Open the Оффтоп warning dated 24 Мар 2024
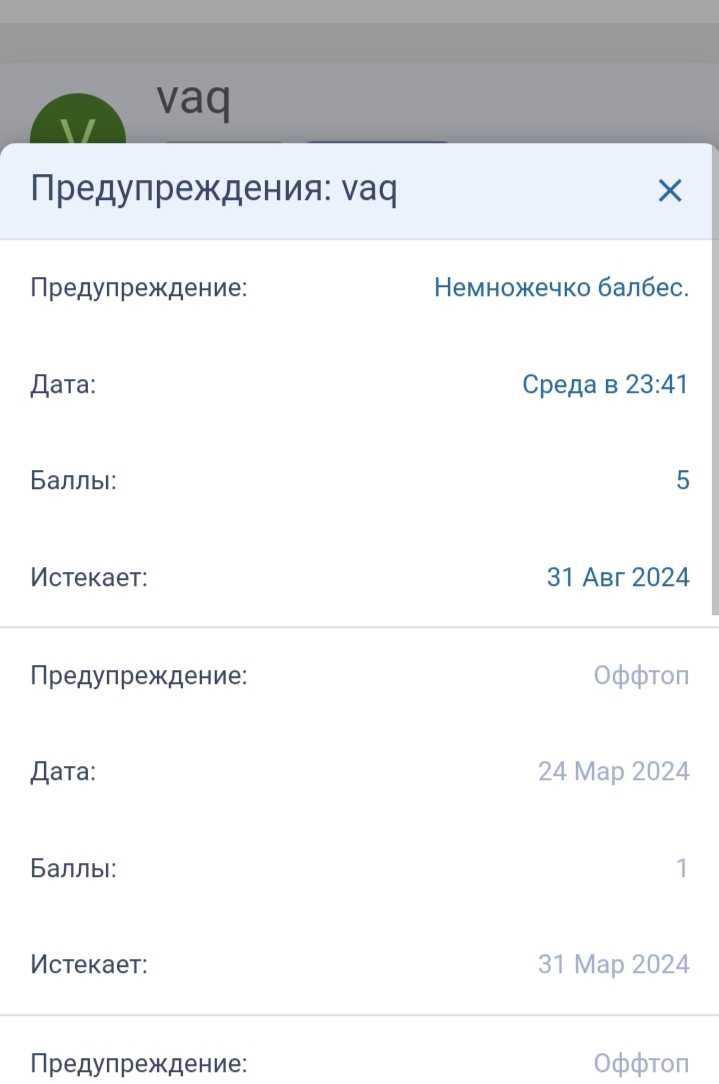Image resolution: width=719 pixels, height=1084 pixels. [640, 676]
